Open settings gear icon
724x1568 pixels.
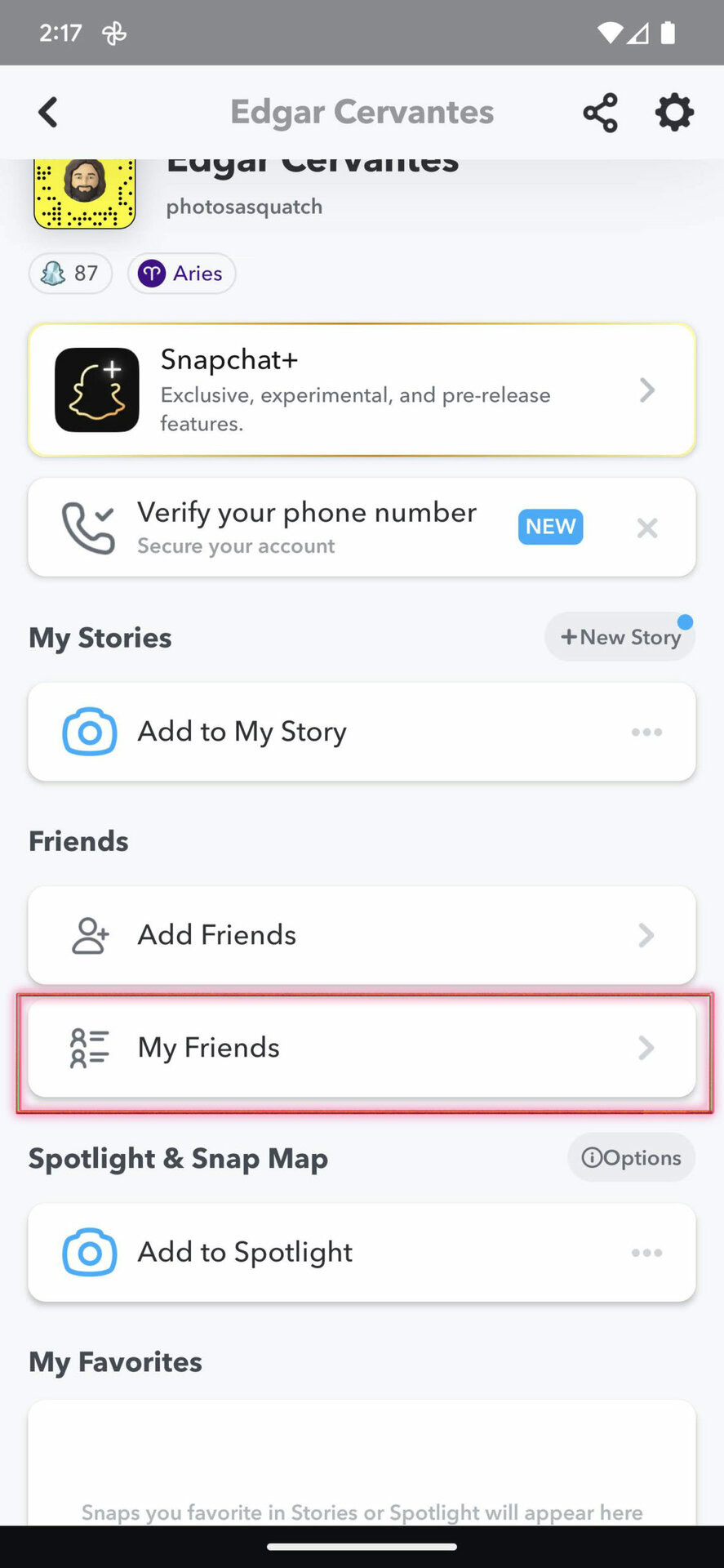674,113
